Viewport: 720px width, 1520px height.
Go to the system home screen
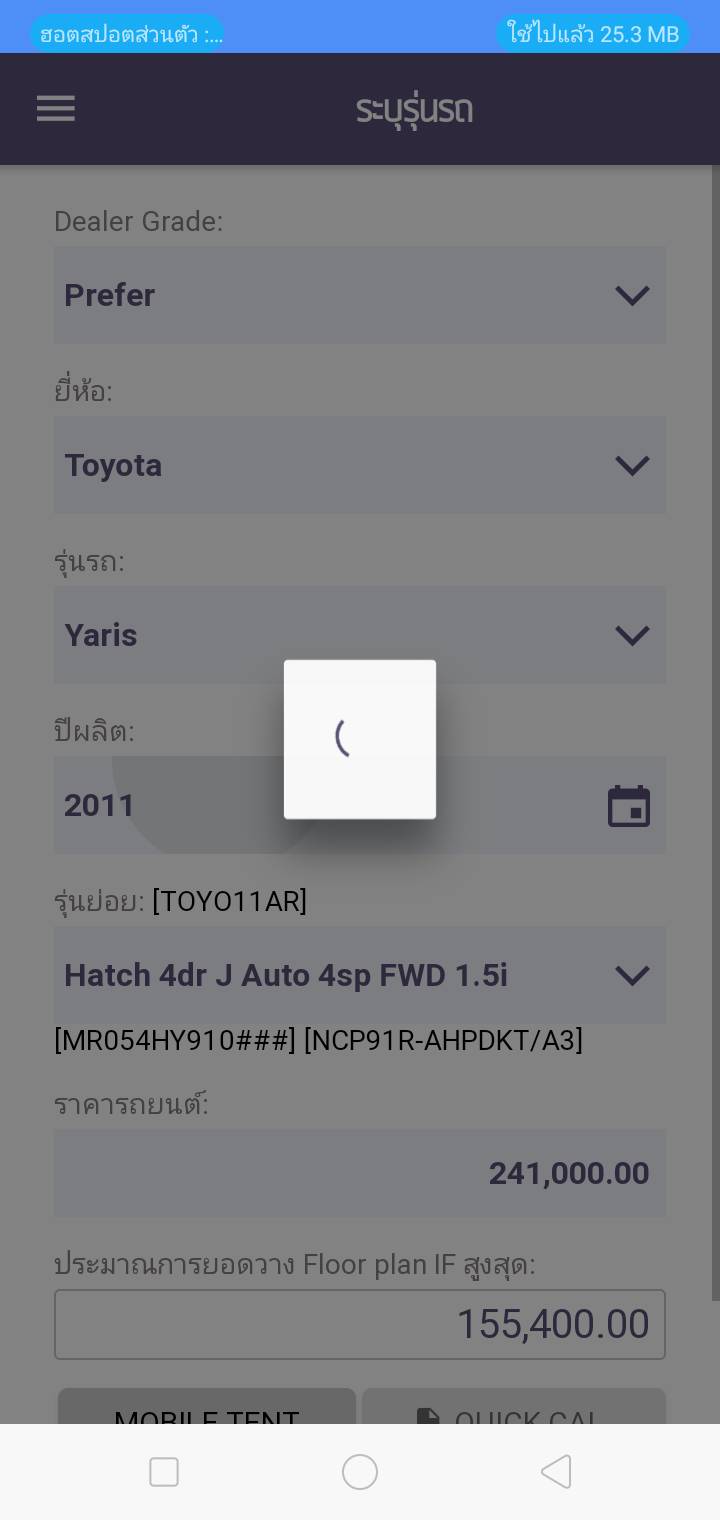tap(360, 1472)
